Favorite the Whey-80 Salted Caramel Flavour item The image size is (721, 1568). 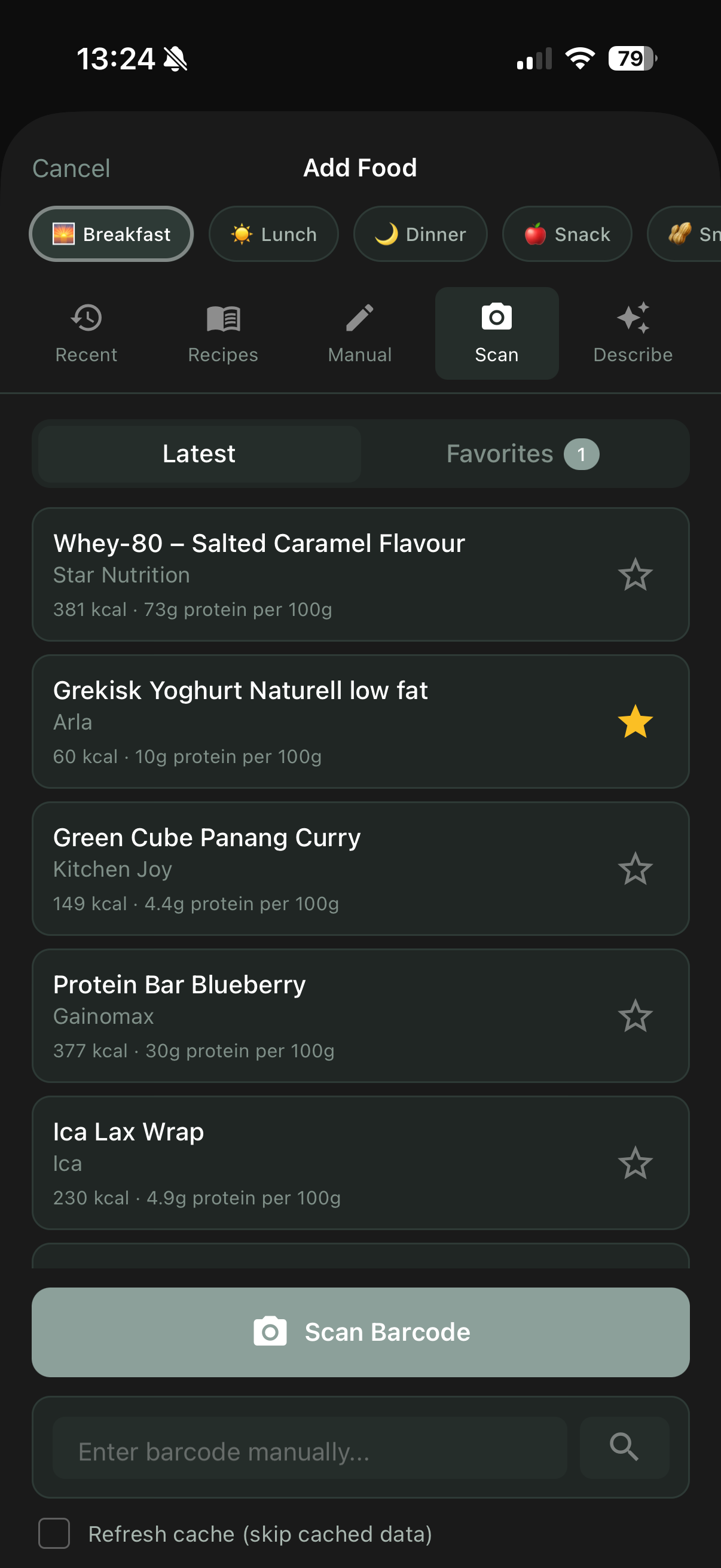(x=636, y=574)
